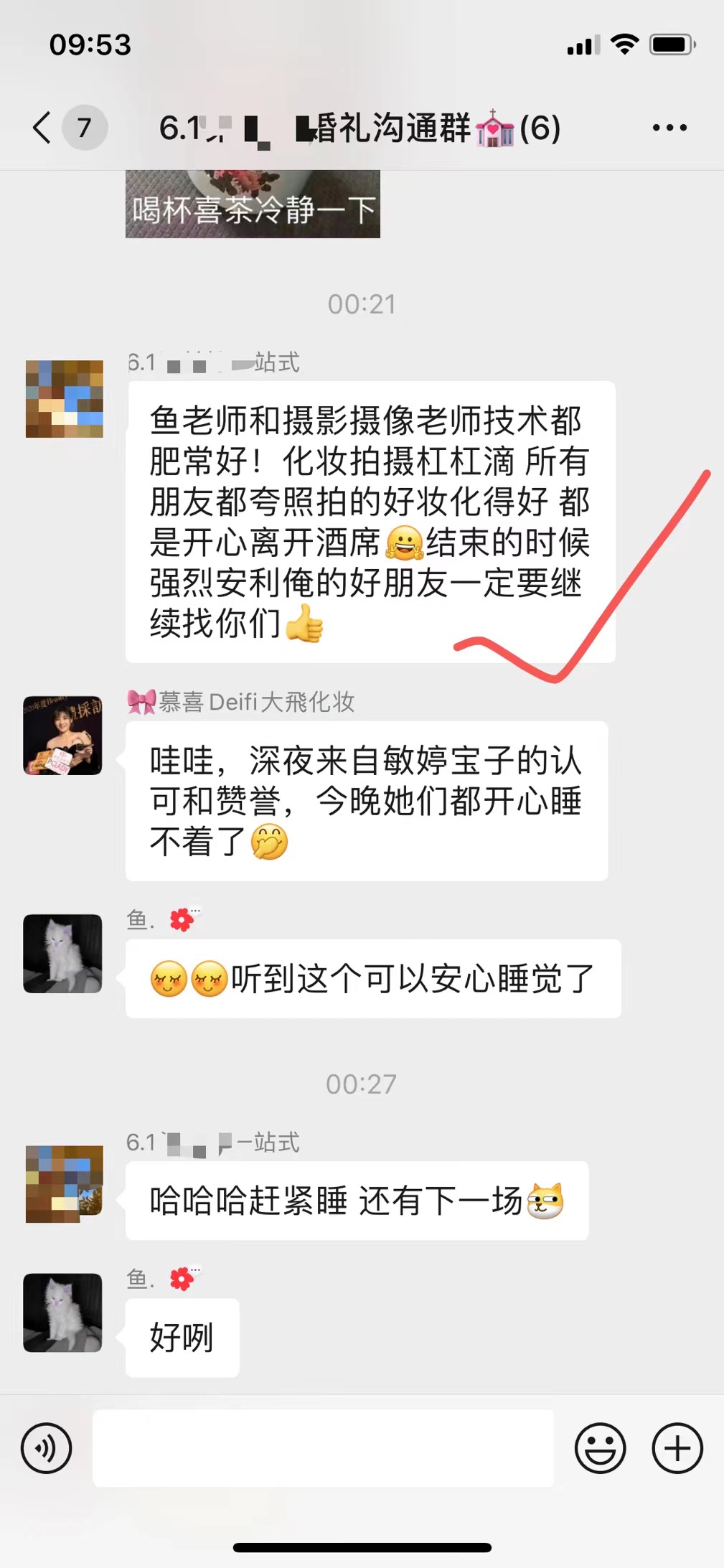Open the avatar beside the 鱼老师 praise message
Screen dimensions: 724x1568
pyautogui.click(x=65, y=399)
